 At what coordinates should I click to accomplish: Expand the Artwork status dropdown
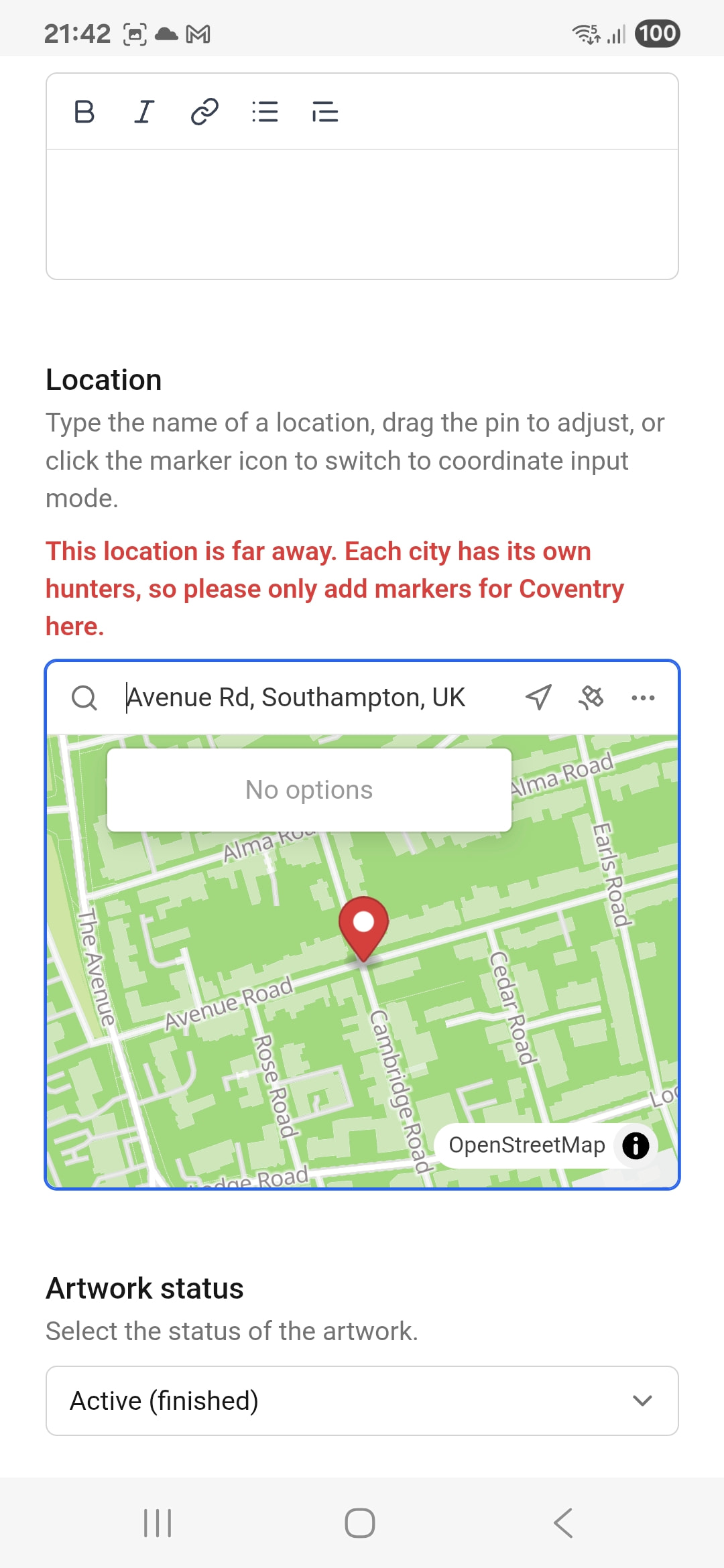pyautogui.click(x=362, y=1400)
